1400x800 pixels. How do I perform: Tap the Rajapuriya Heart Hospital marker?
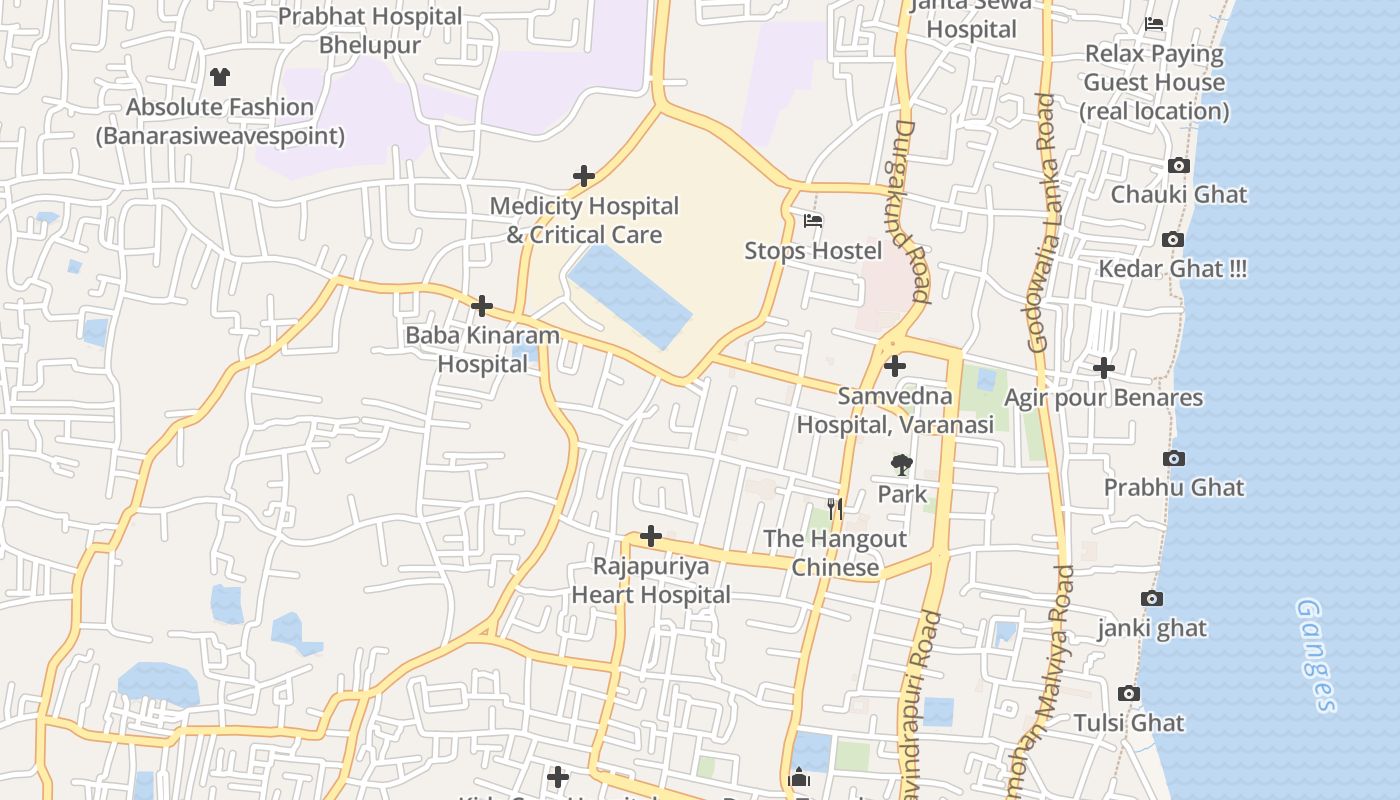pos(651,537)
